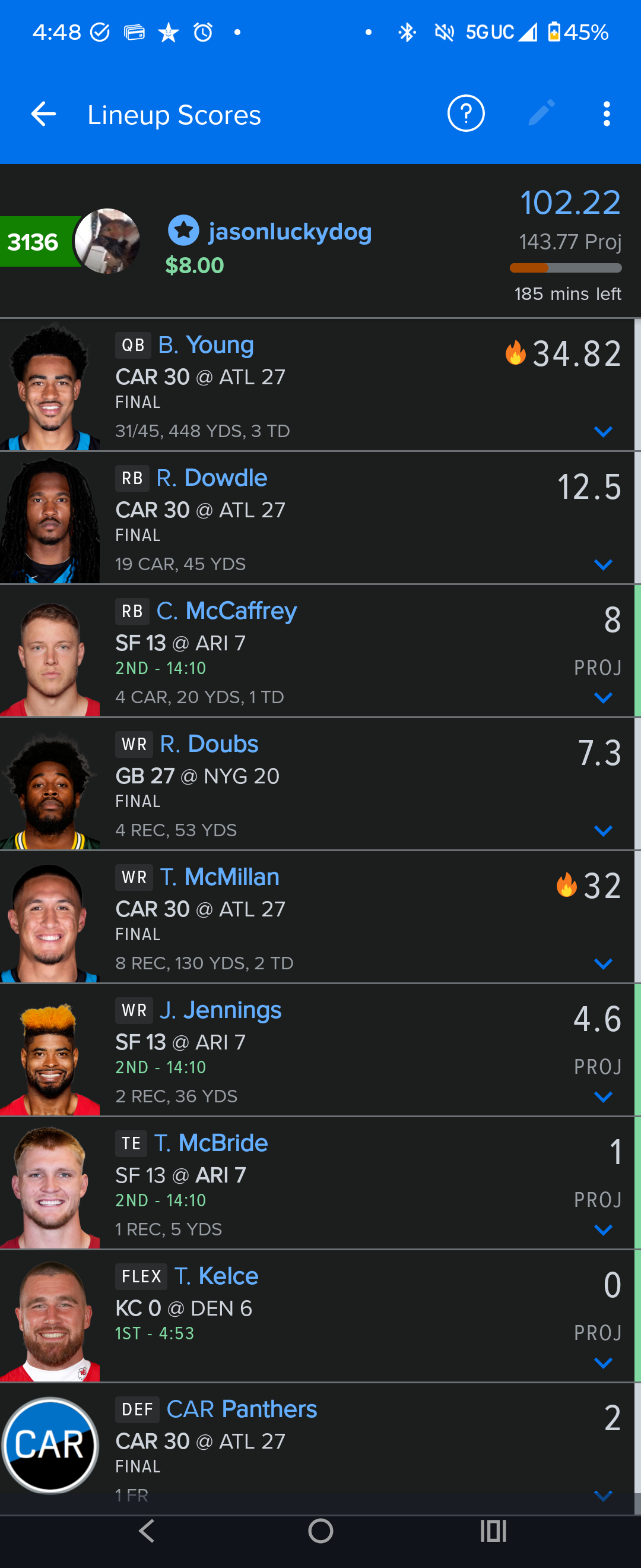Image resolution: width=641 pixels, height=1568 pixels.
Task: Go to the system home screen
Action: pos(320,1531)
